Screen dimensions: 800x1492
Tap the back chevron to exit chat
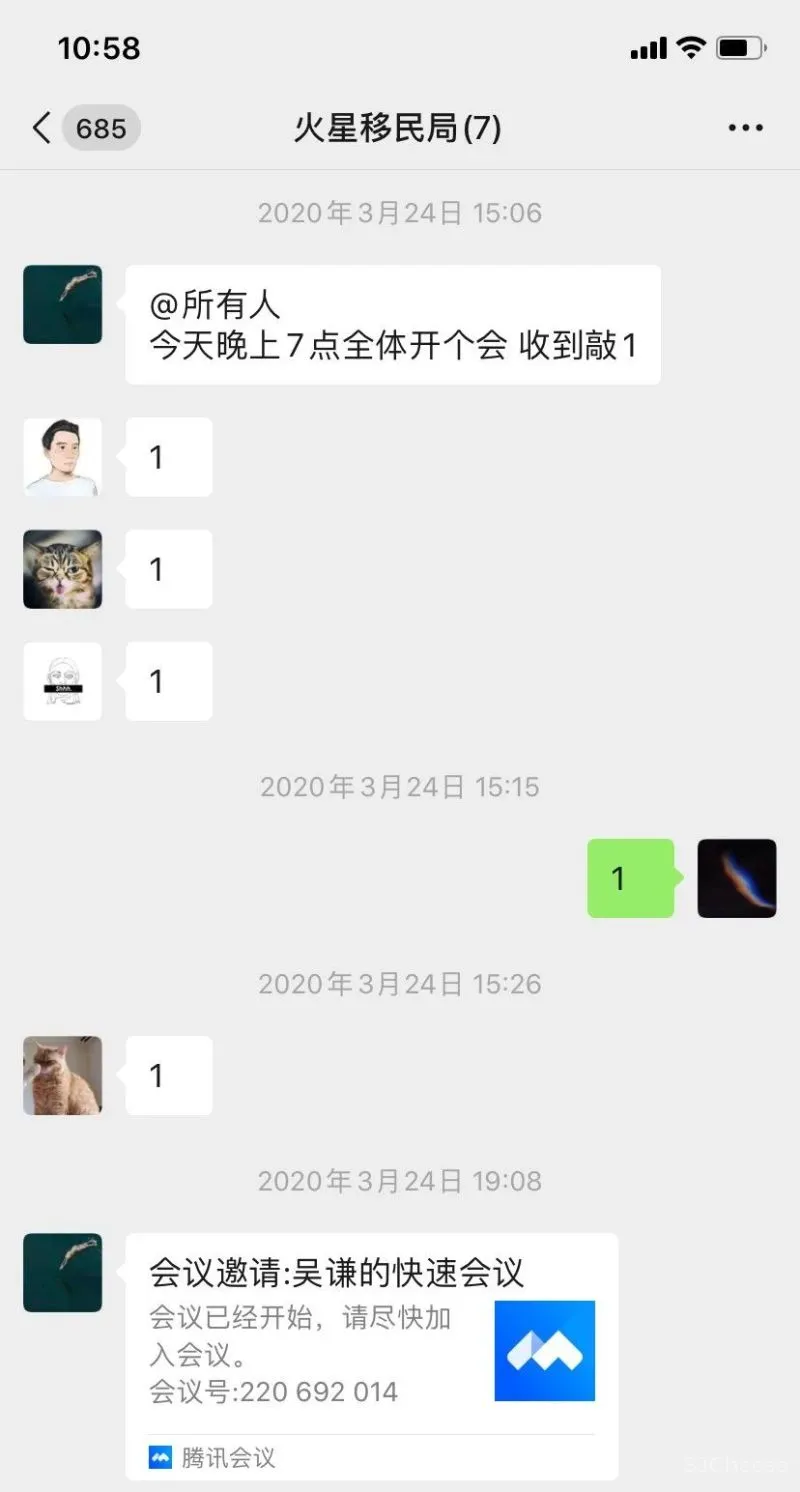tap(40, 128)
